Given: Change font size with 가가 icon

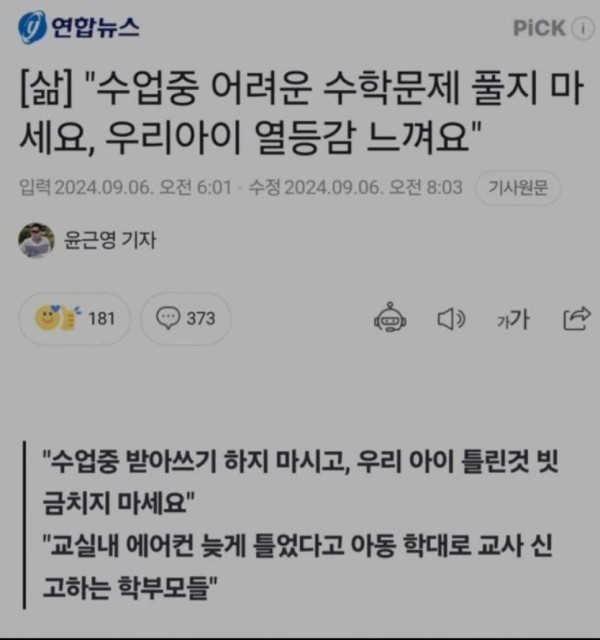Looking at the screenshot, I should [513, 319].
